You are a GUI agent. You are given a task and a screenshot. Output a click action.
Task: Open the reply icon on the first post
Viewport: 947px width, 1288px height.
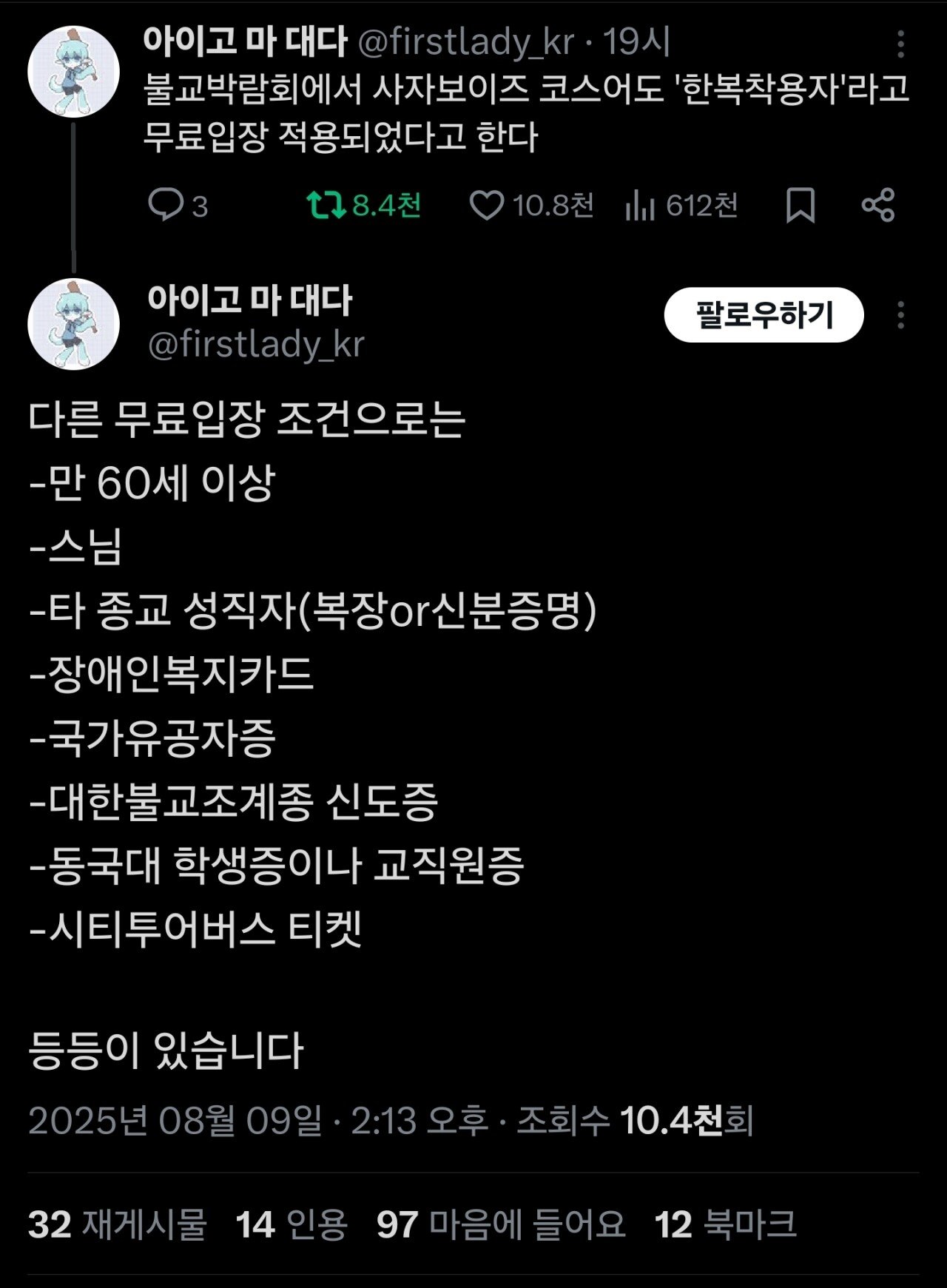166,205
